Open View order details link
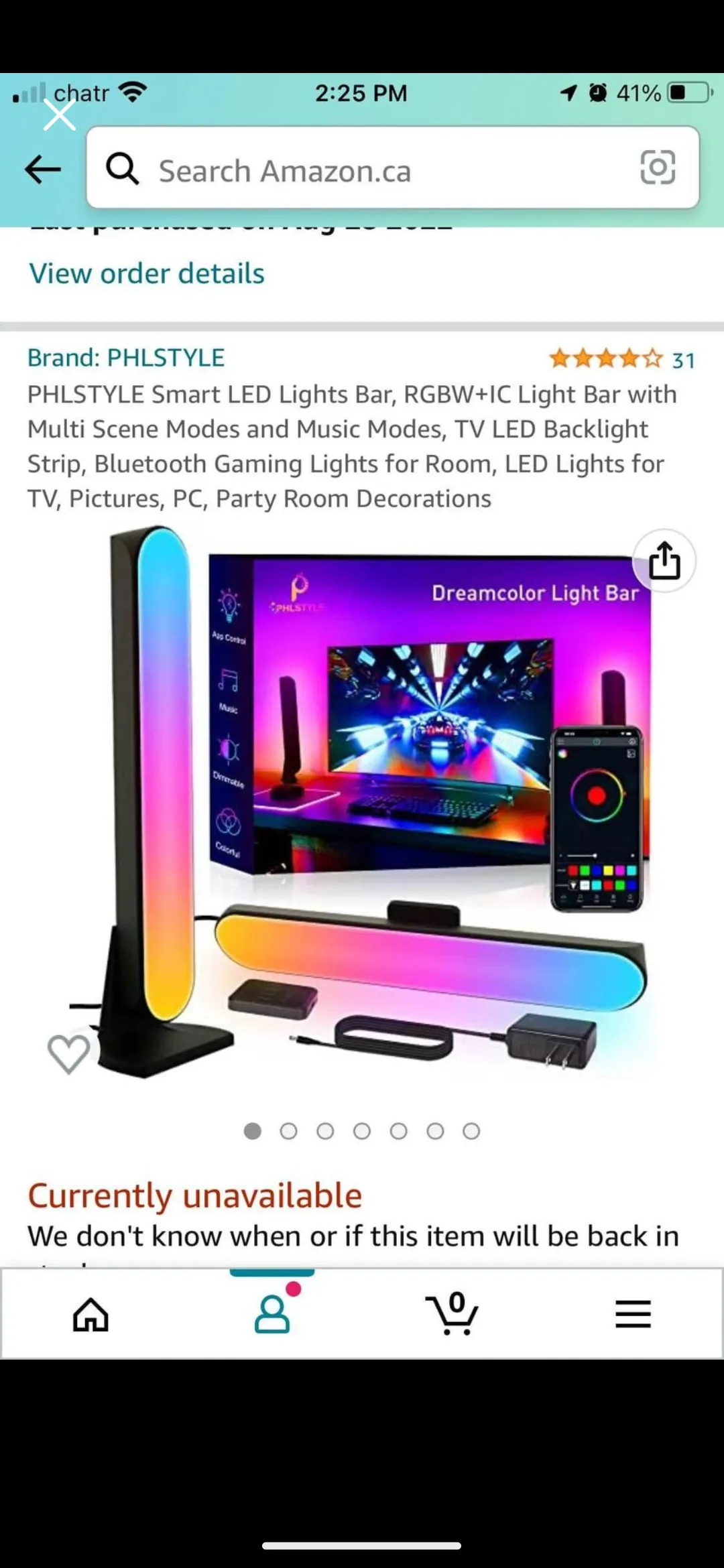Image resolution: width=724 pixels, height=1568 pixels. 147,273
